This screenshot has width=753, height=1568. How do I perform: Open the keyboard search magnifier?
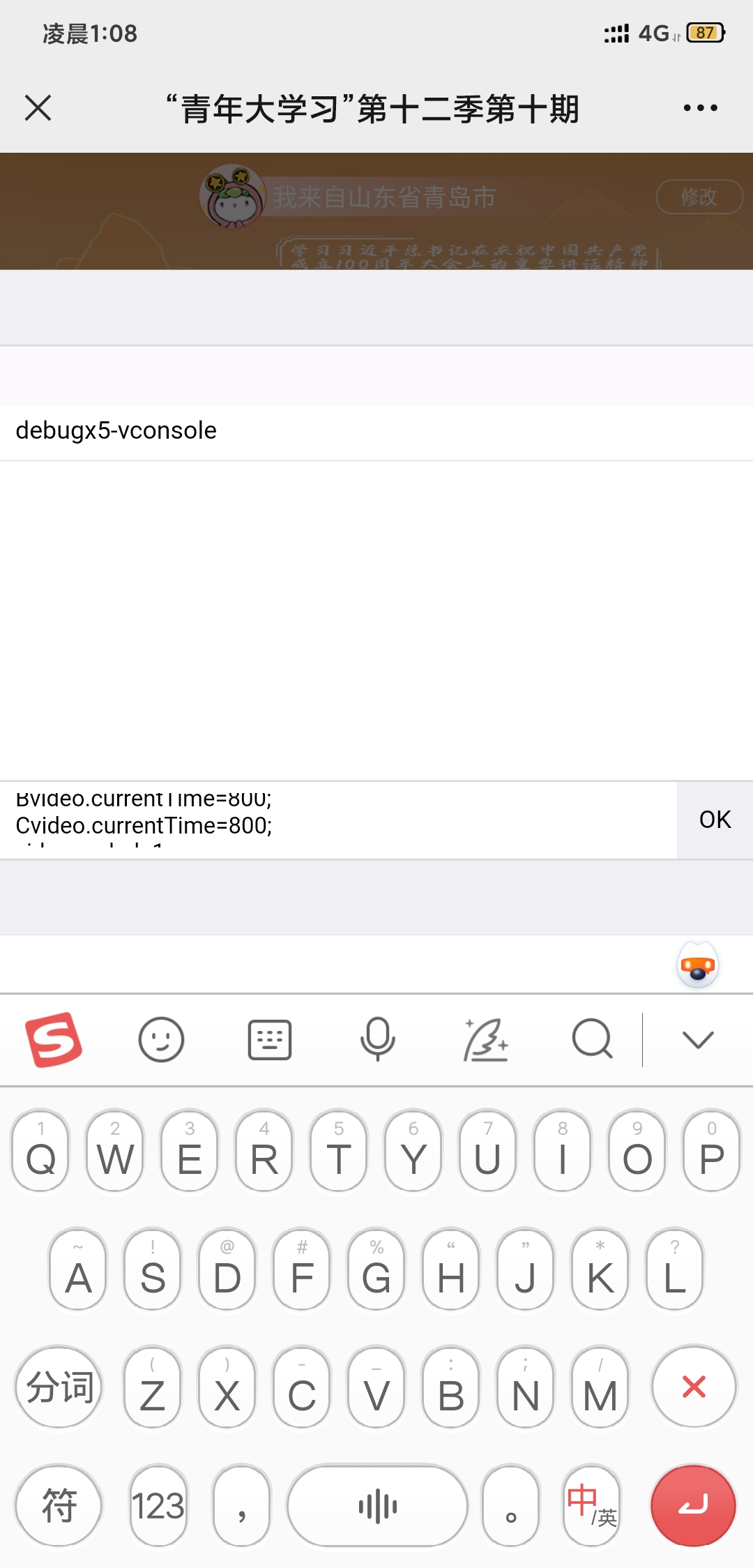[x=593, y=1039]
